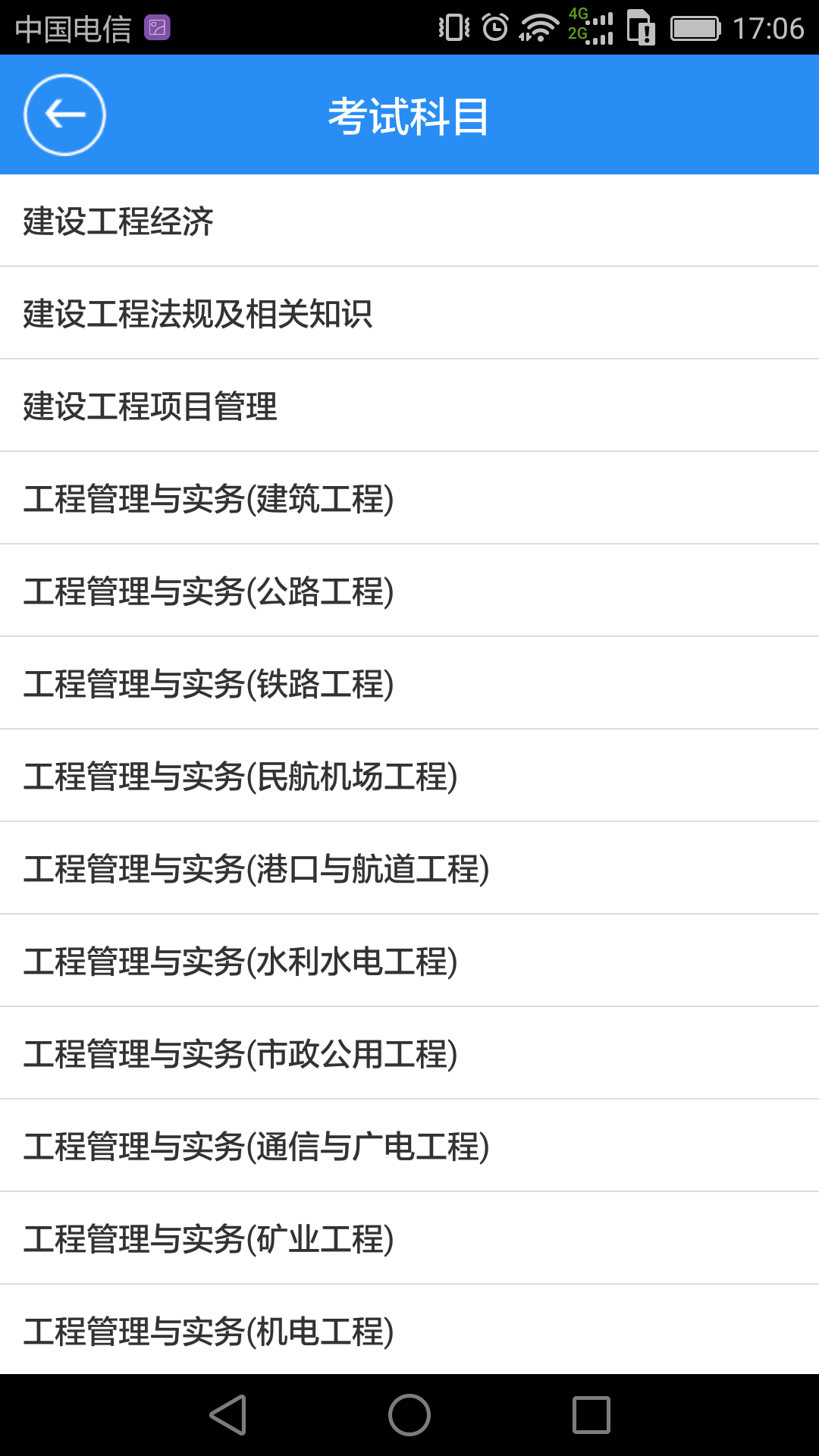This screenshot has width=819, height=1456.
Task: Open 工程管理与实务(公路工程)
Action: [409, 591]
